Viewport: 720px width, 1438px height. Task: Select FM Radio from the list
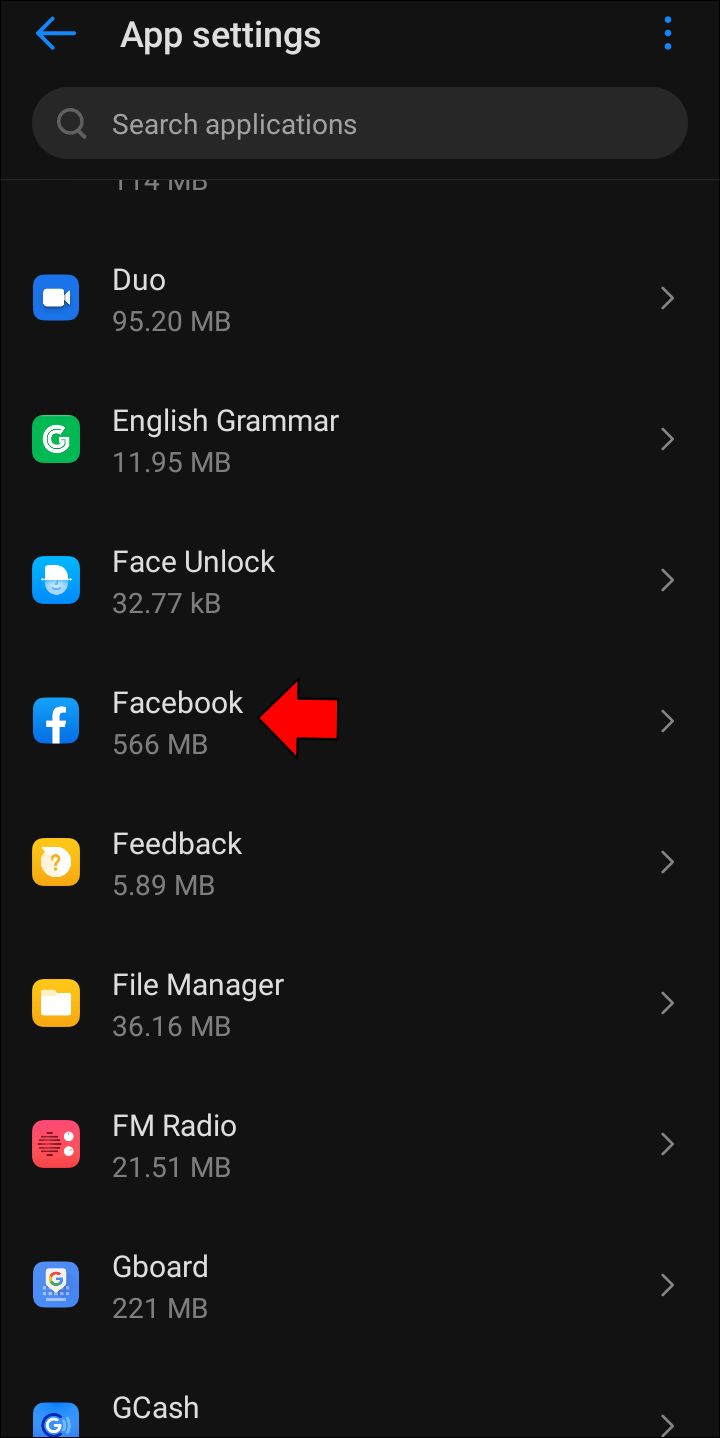coord(360,1145)
